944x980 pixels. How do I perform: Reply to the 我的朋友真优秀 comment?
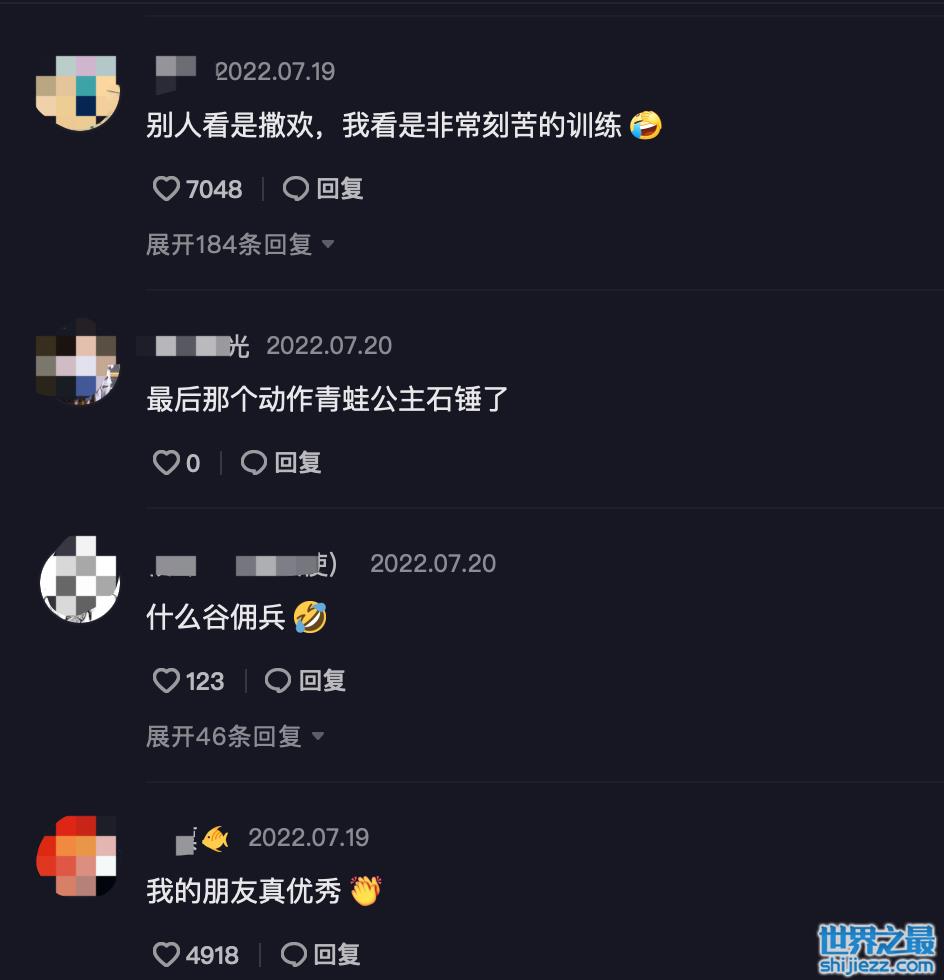pyautogui.click(x=321, y=955)
